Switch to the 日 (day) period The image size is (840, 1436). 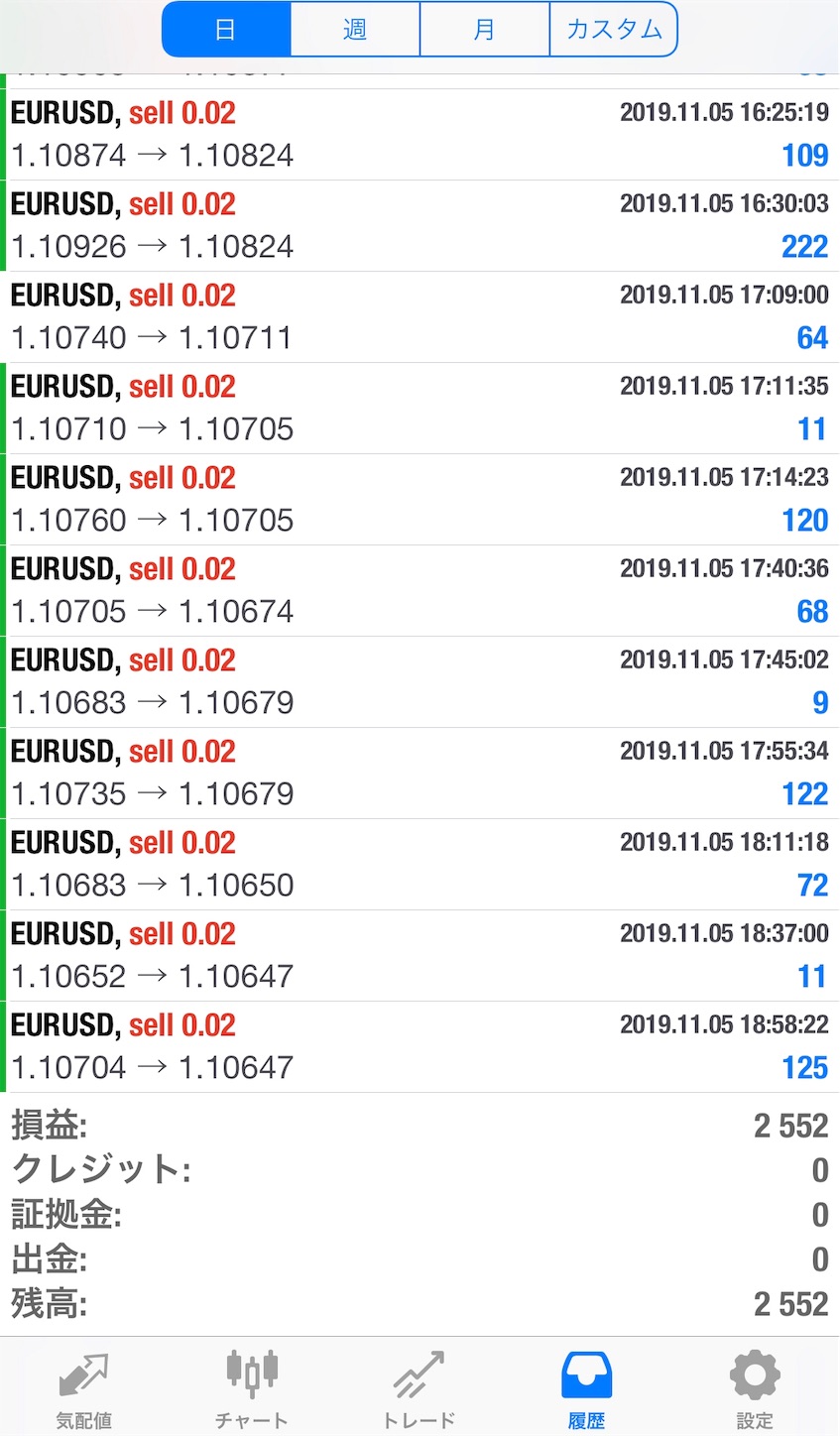coord(226,30)
